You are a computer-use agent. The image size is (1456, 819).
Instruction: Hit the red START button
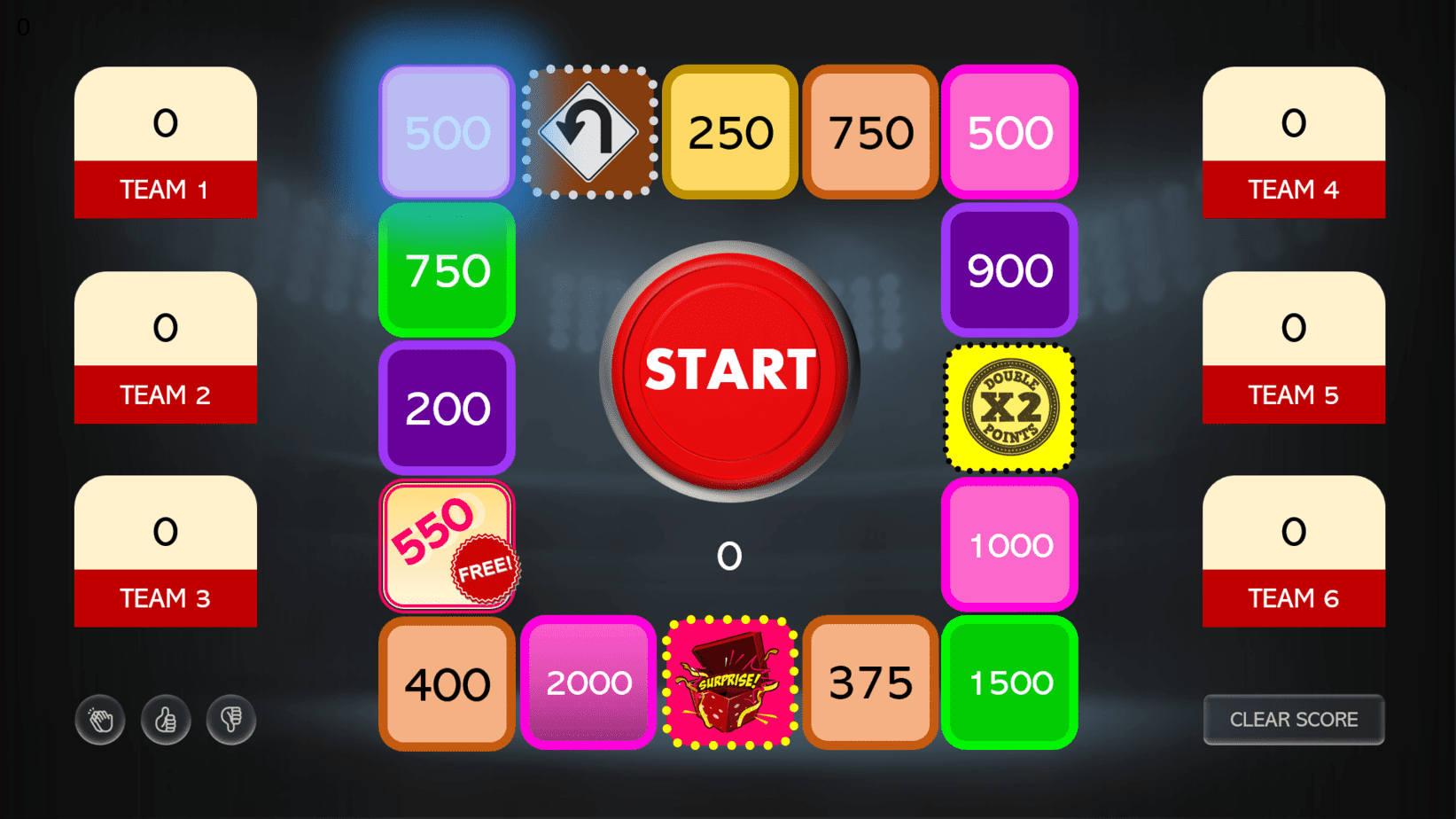pos(728,370)
